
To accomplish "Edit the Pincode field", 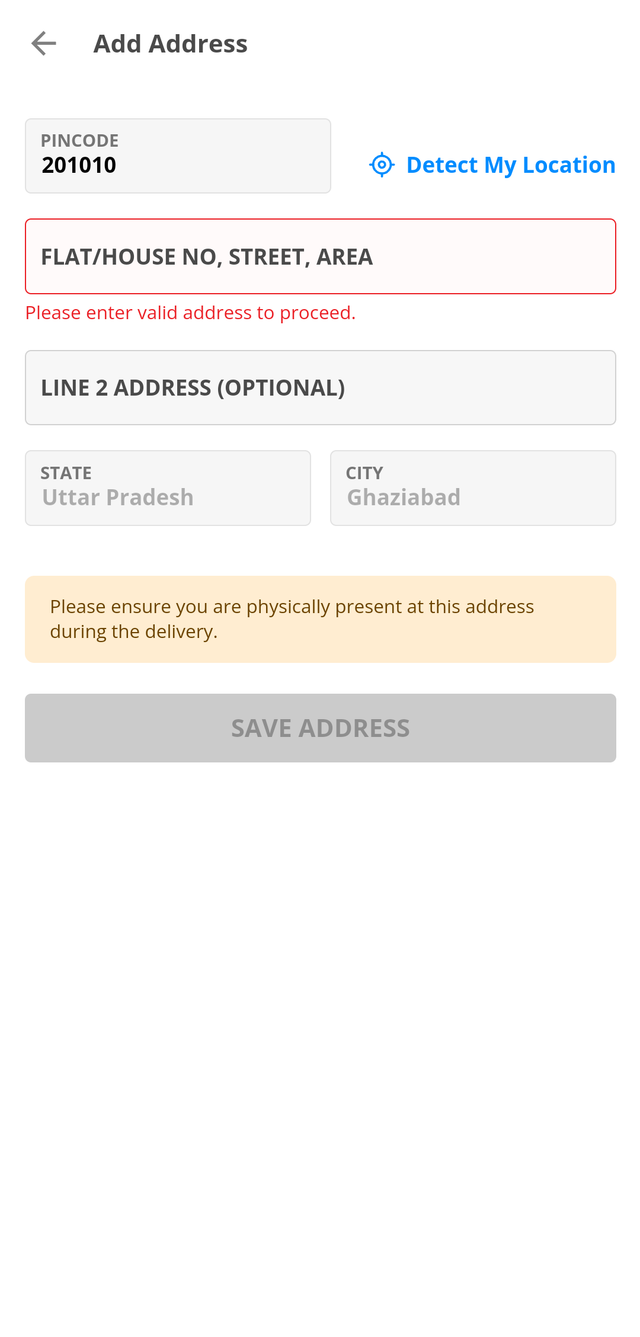I will tap(177, 156).
